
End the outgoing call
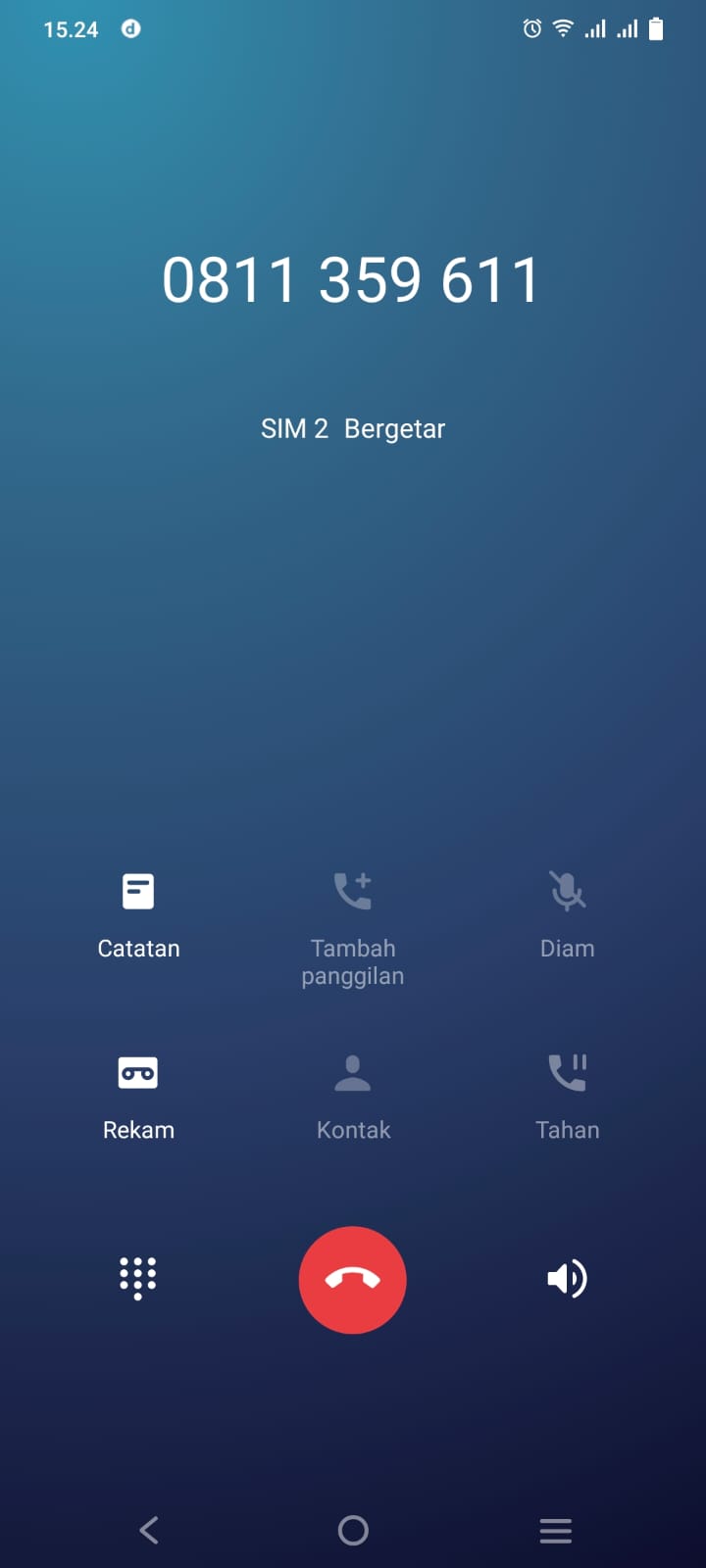[x=352, y=1279]
